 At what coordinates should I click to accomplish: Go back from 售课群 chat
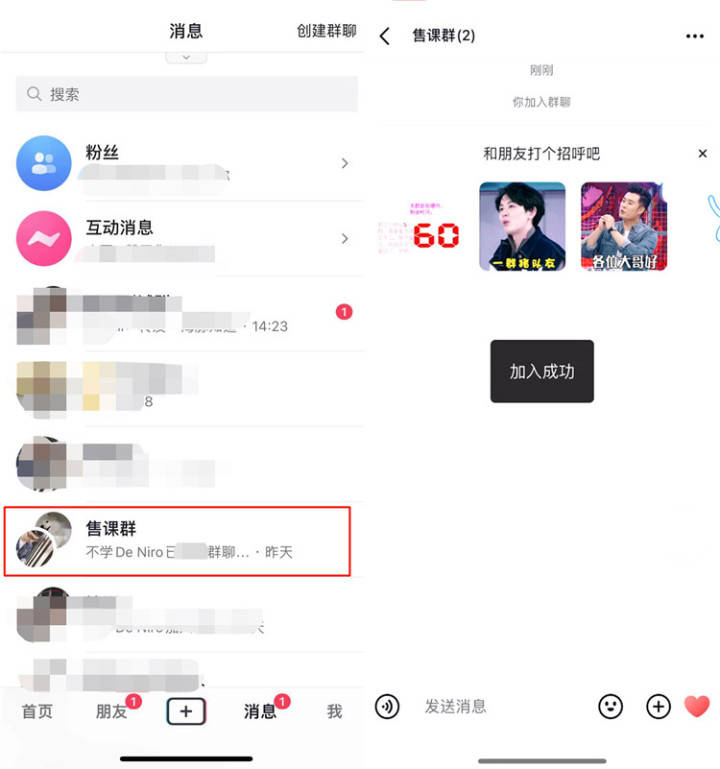pos(385,36)
